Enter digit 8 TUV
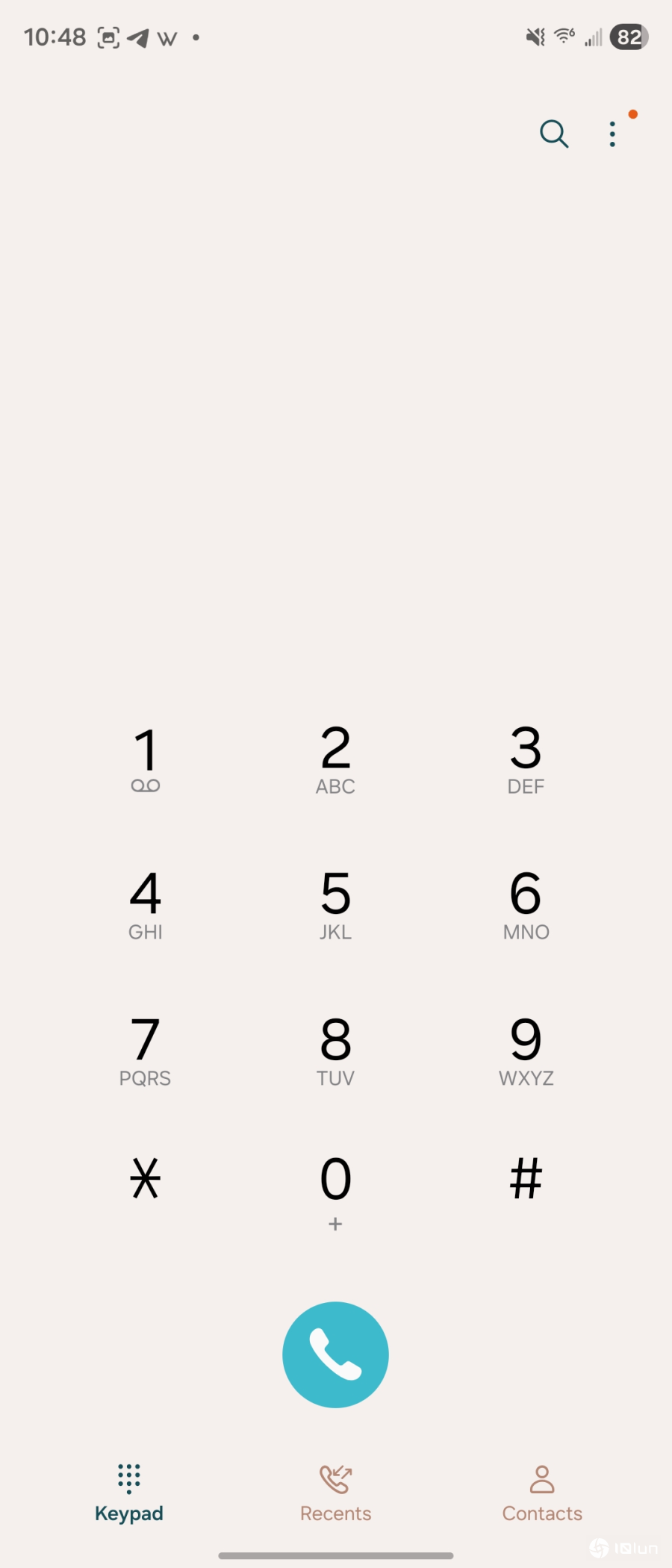 tap(335, 1049)
